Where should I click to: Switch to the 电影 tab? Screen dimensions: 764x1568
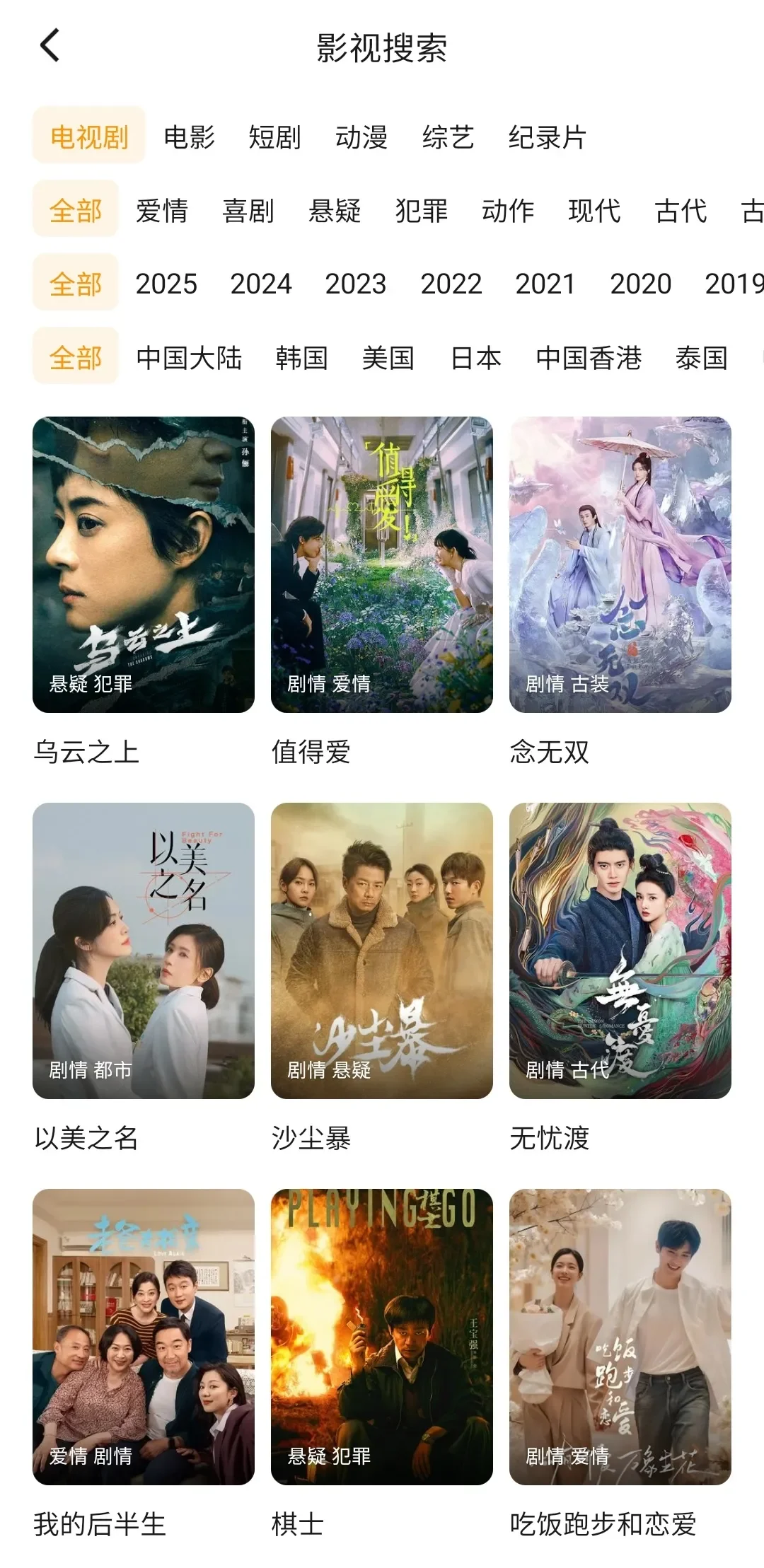[189, 137]
